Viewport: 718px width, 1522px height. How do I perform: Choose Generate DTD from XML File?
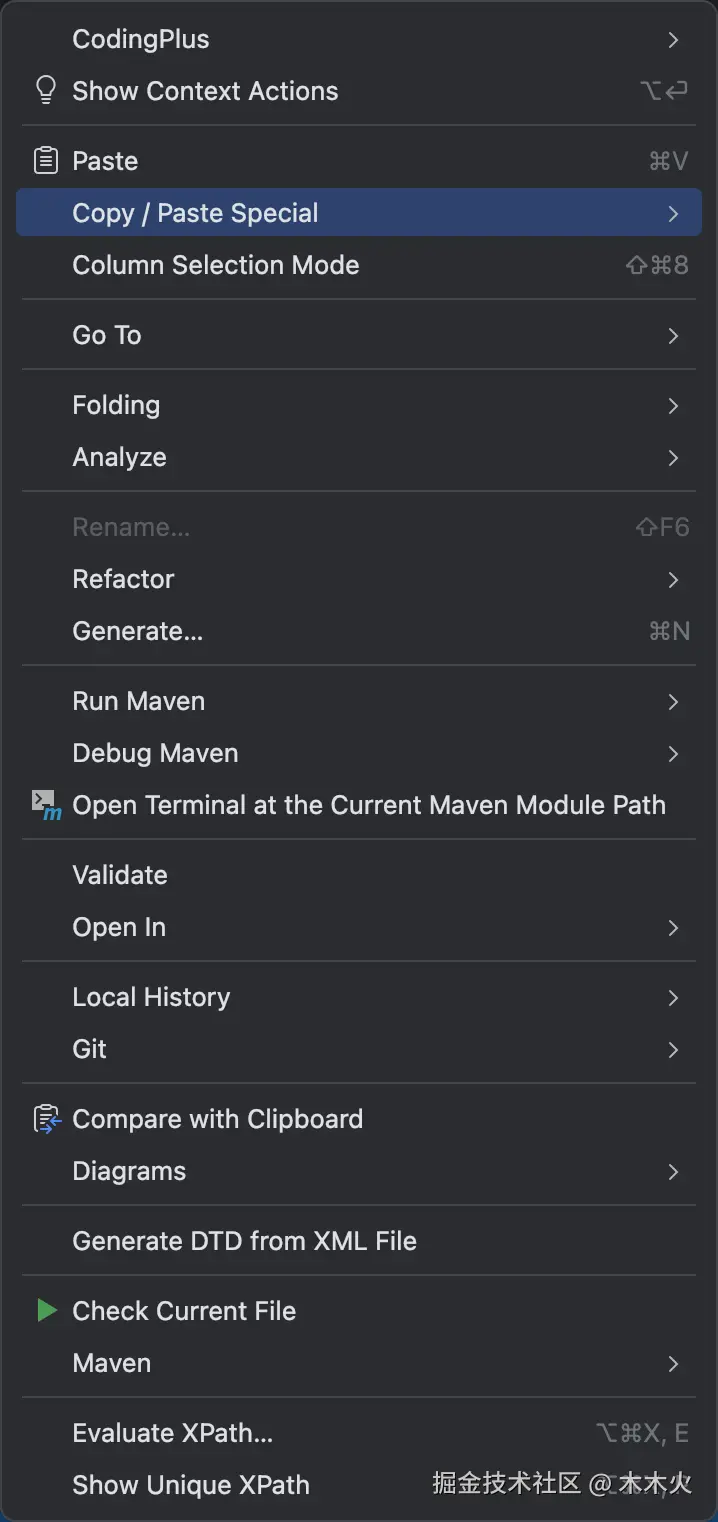click(244, 1241)
